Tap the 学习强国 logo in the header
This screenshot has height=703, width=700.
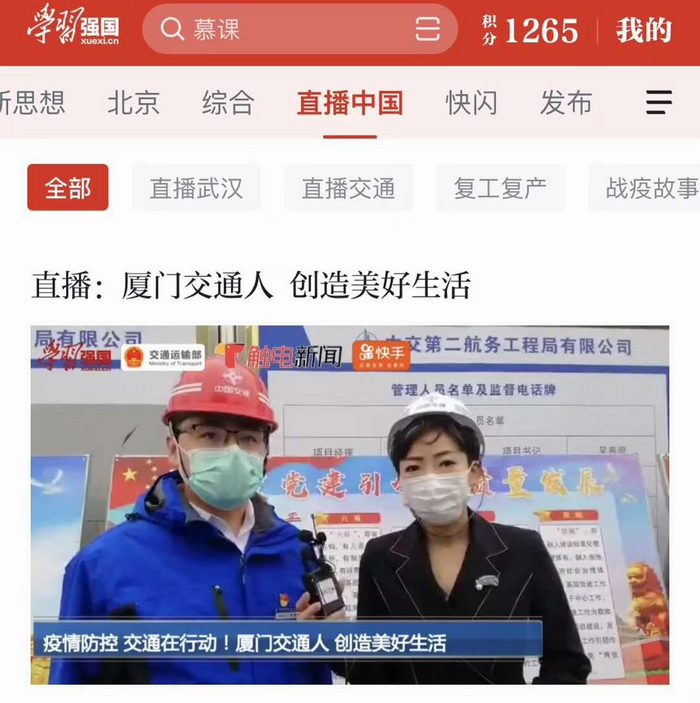pyautogui.click(x=73, y=29)
